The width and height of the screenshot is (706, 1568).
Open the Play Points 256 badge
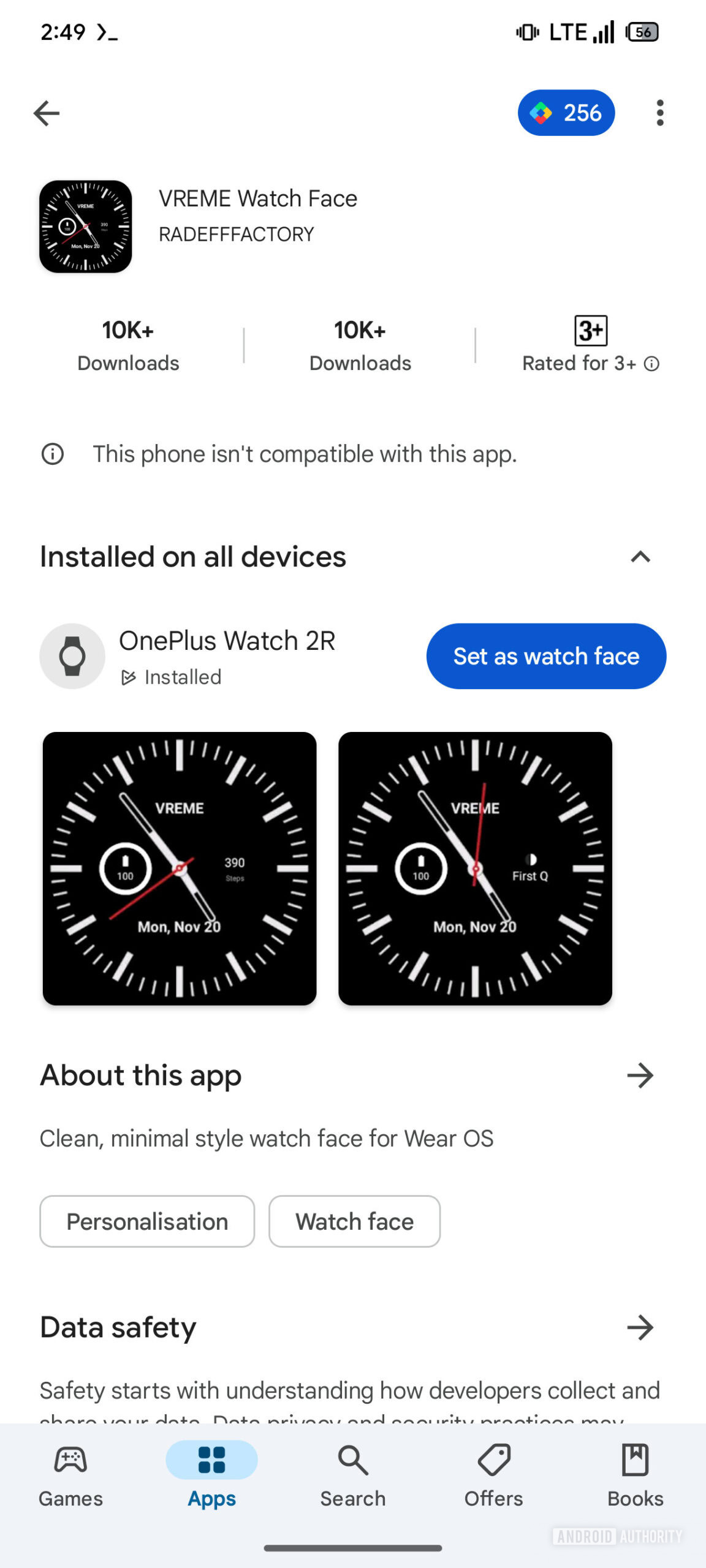(x=566, y=113)
